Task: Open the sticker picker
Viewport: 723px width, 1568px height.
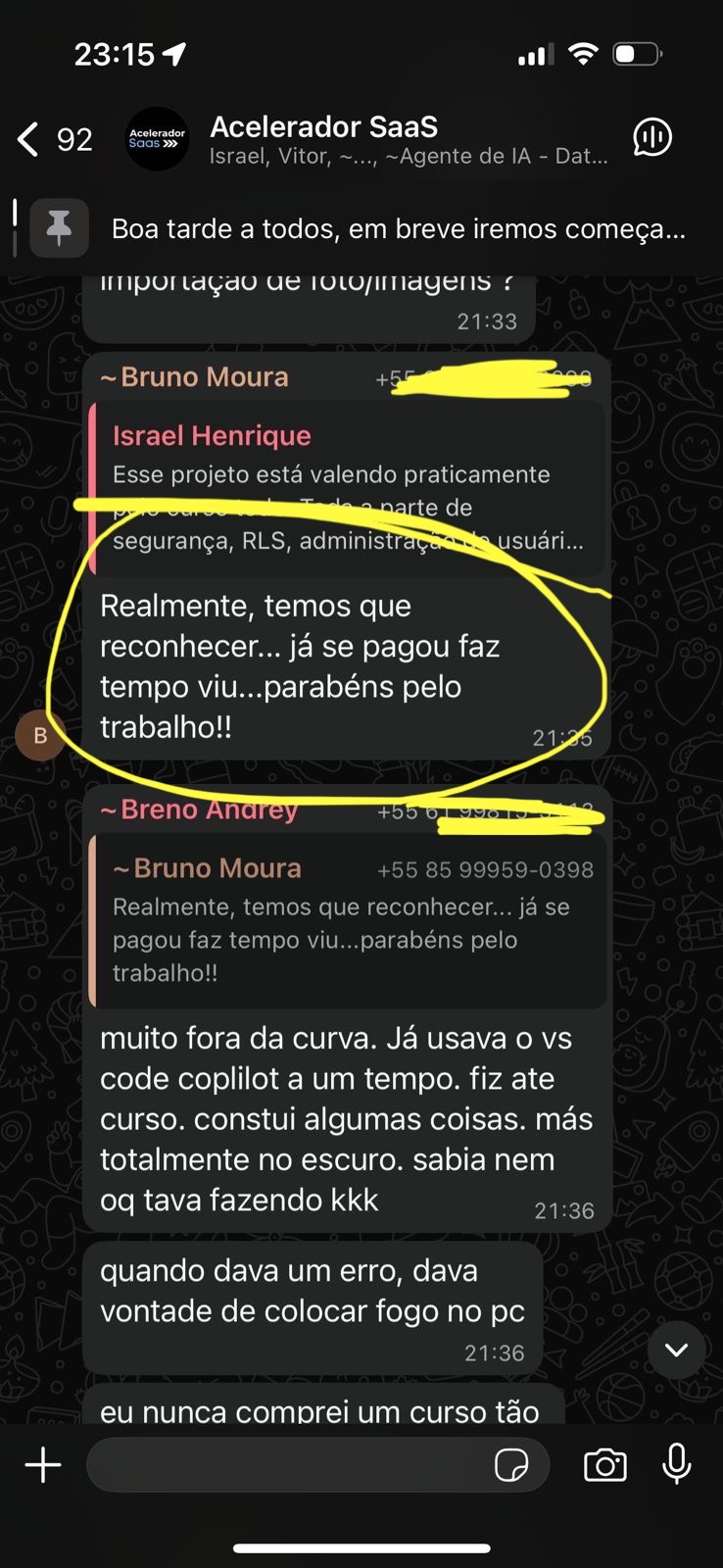Action: click(511, 1465)
